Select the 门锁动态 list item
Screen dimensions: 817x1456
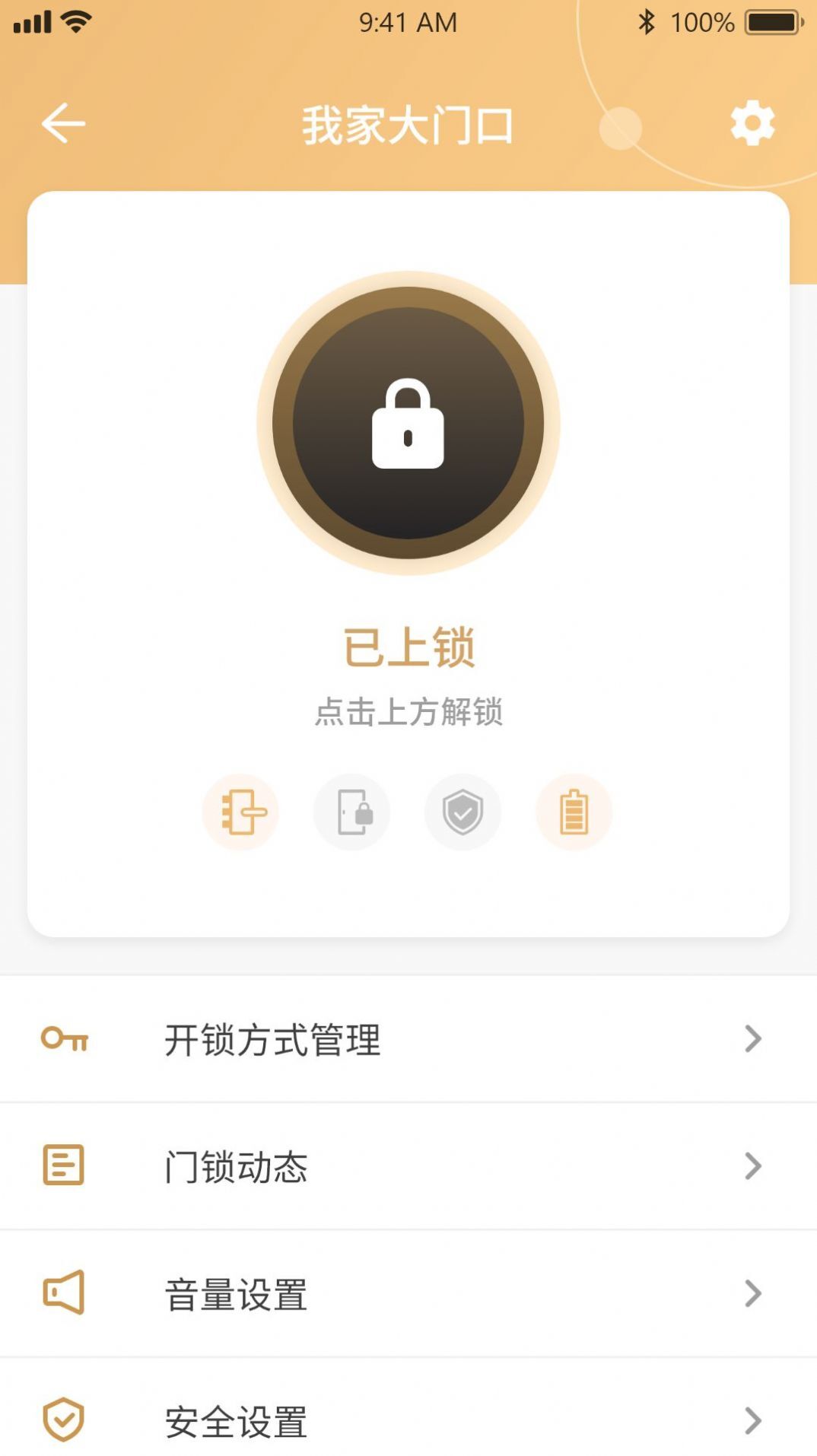408,1165
